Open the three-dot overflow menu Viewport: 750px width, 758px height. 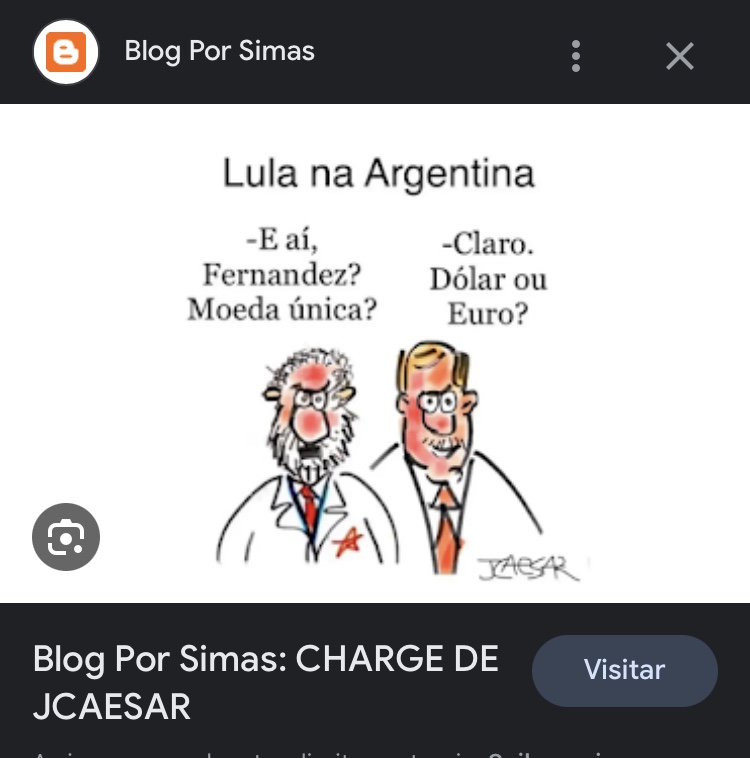[576, 55]
